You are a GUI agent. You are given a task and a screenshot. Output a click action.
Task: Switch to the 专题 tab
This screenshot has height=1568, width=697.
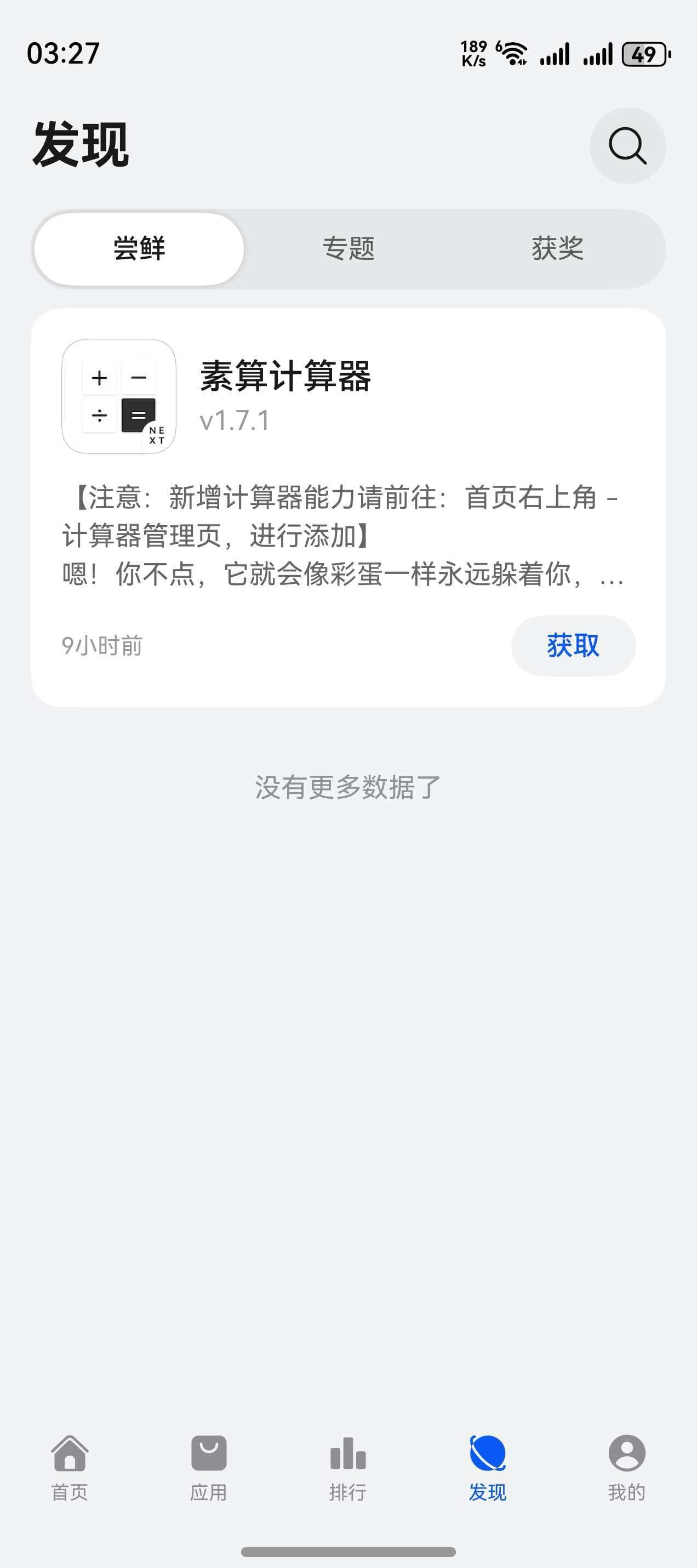pos(348,248)
